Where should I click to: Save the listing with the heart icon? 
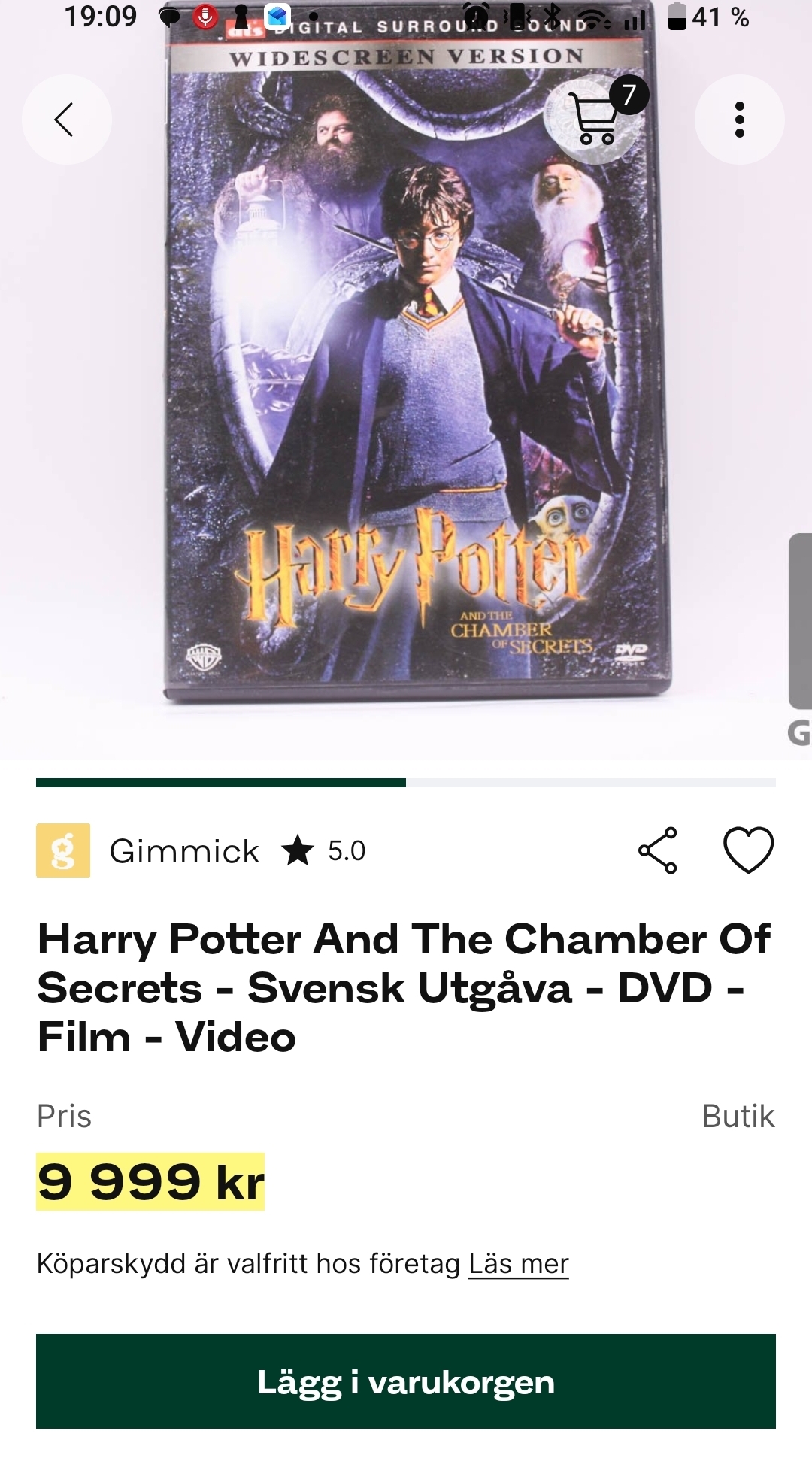(x=748, y=850)
